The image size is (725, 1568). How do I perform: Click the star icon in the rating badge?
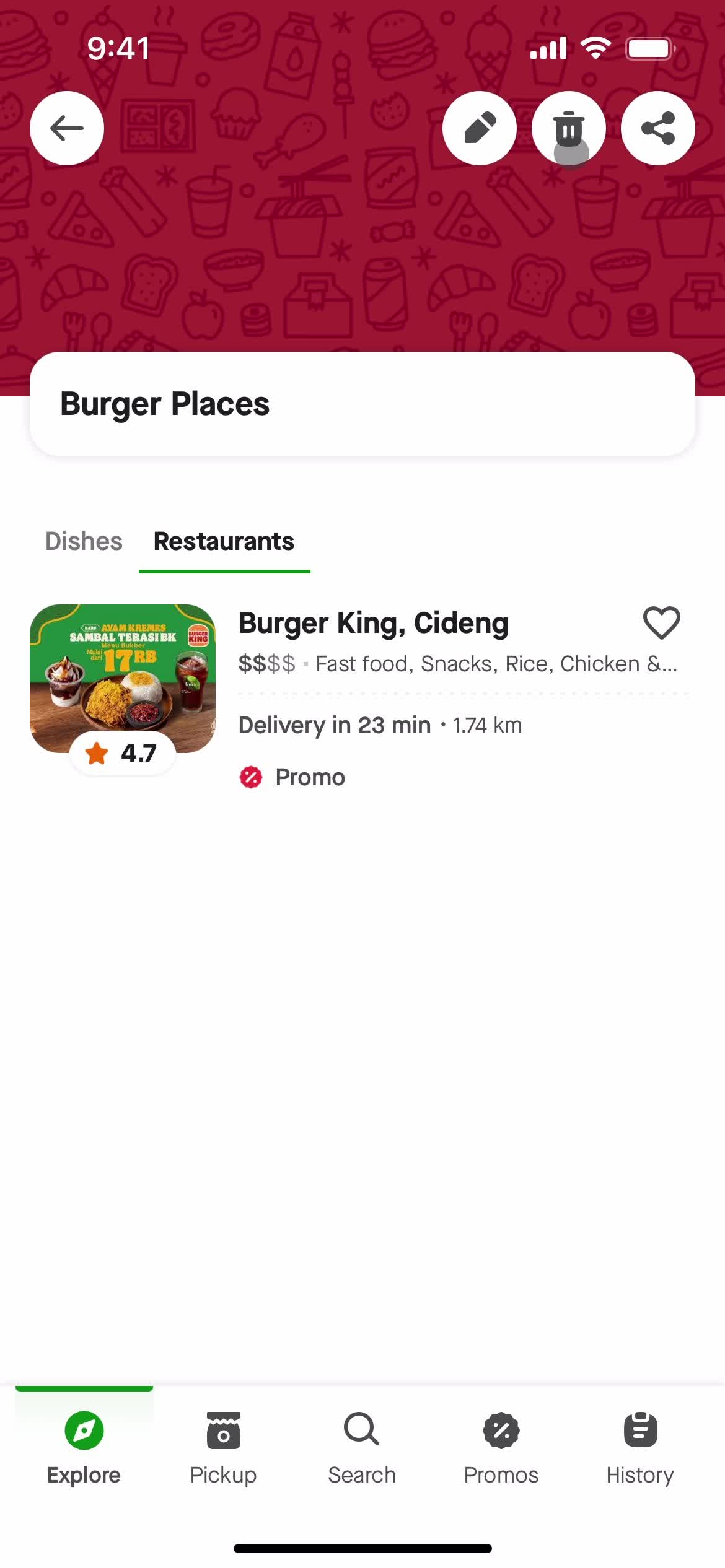click(x=97, y=754)
